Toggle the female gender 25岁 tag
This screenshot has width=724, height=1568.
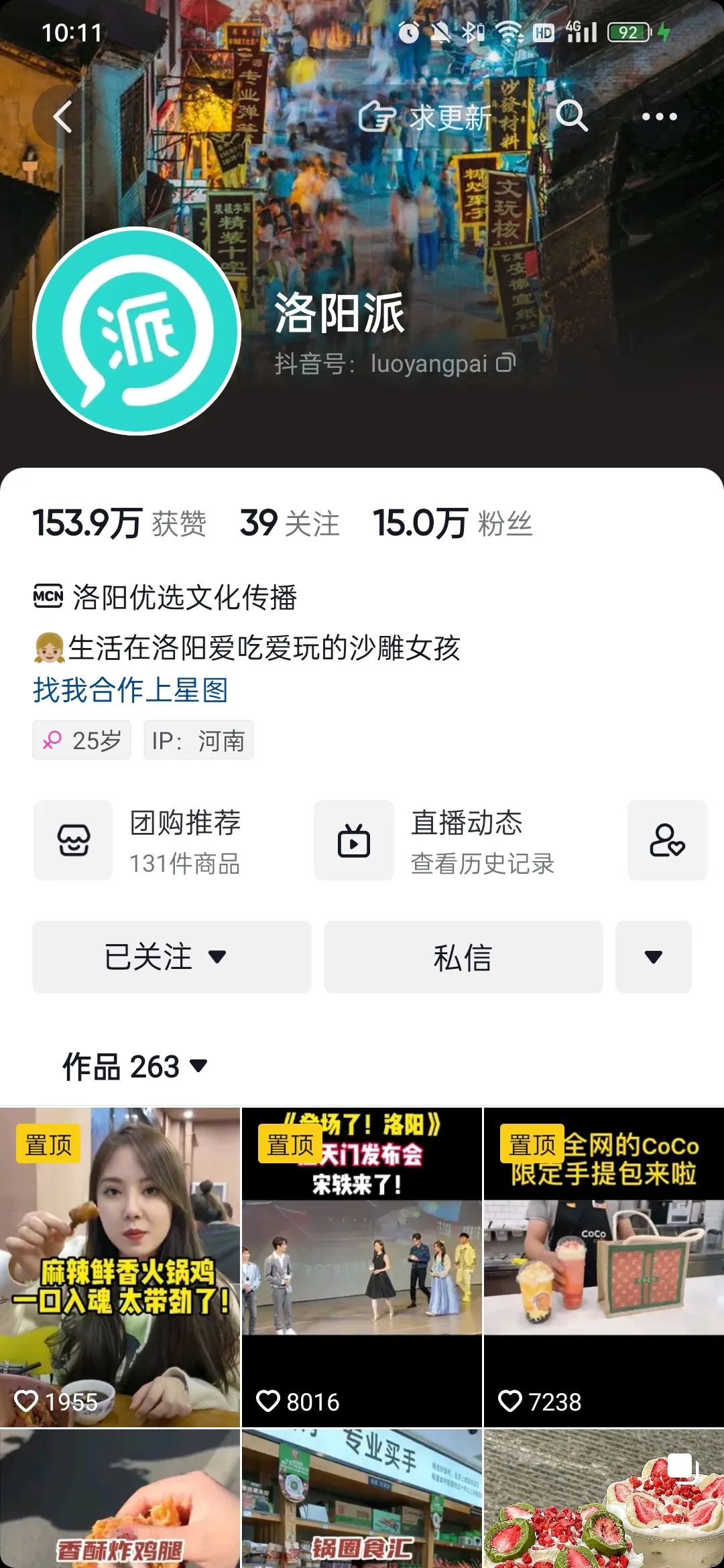(80, 740)
